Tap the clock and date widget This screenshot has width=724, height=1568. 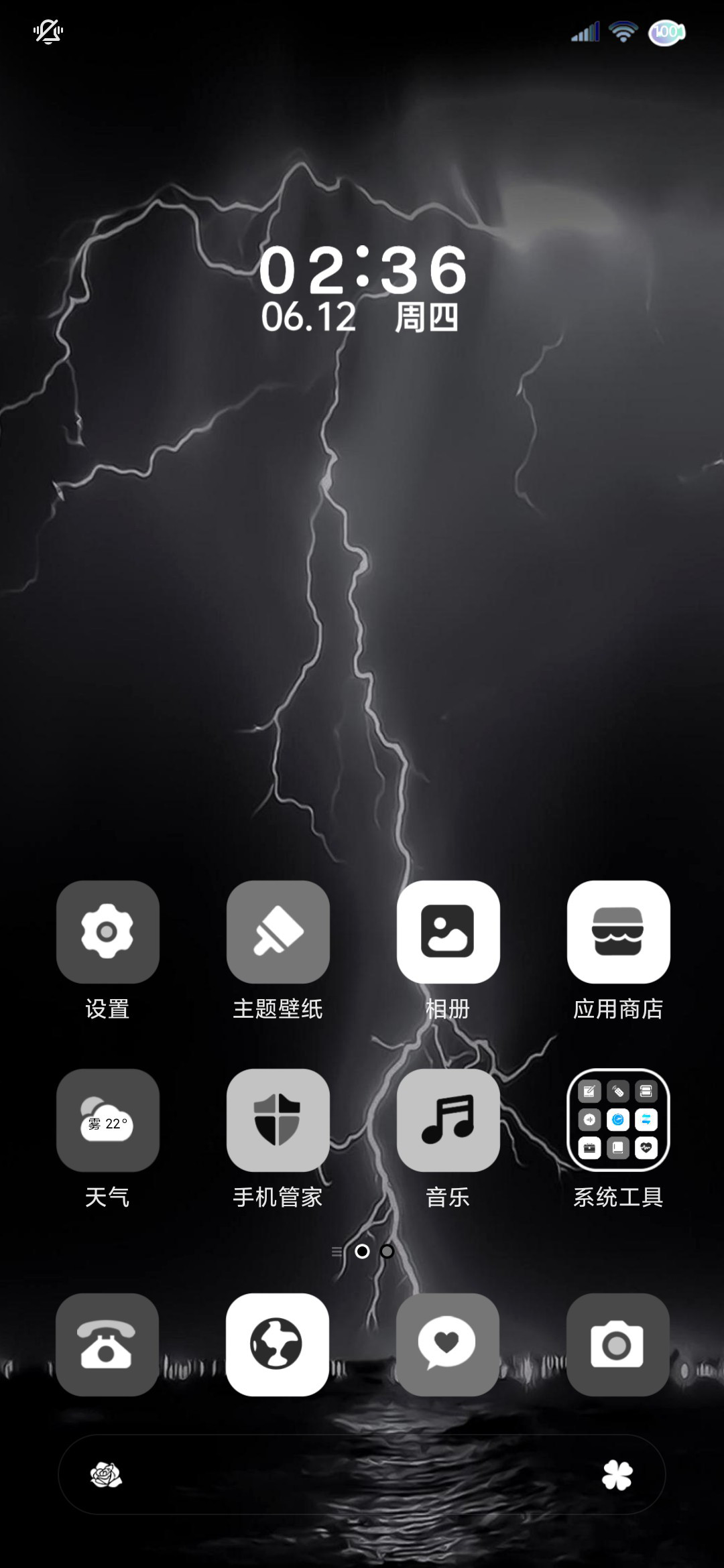coord(362,288)
